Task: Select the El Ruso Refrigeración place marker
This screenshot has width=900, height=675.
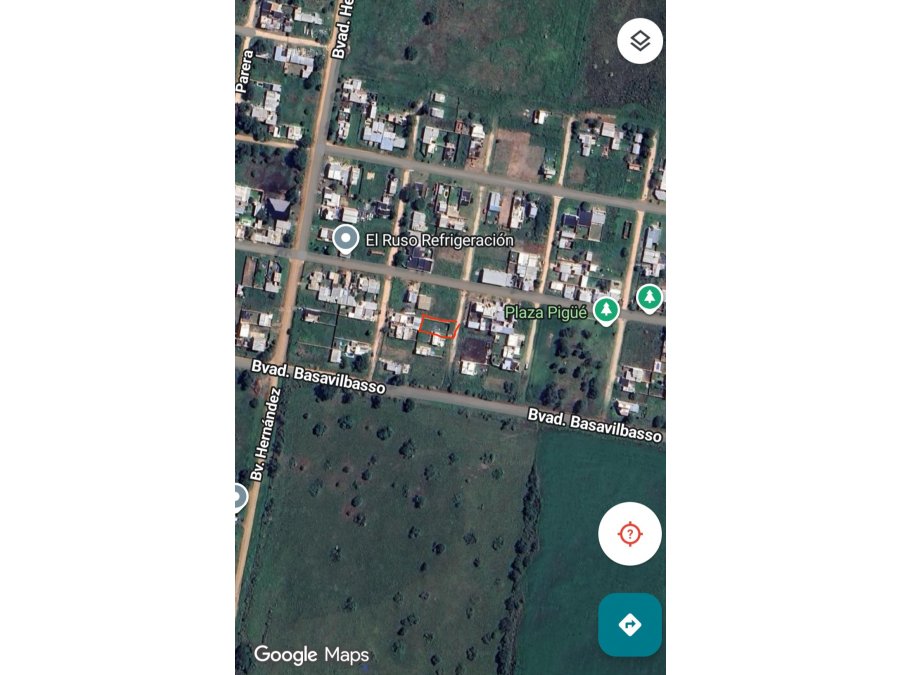Action: [x=346, y=238]
